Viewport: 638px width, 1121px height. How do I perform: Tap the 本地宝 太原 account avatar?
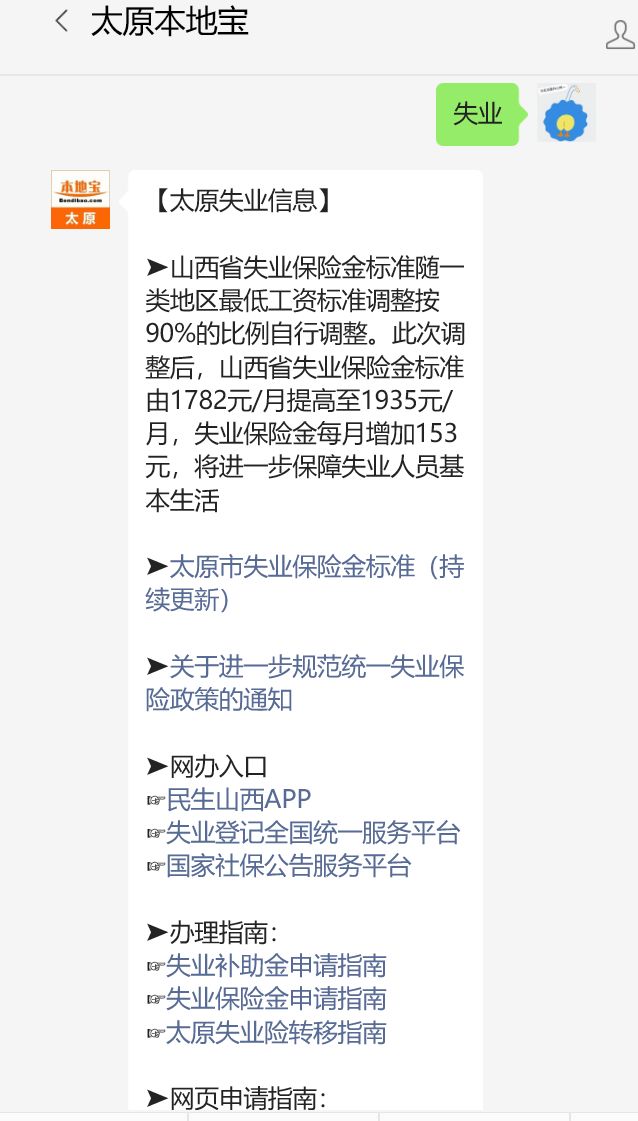(x=80, y=199)
